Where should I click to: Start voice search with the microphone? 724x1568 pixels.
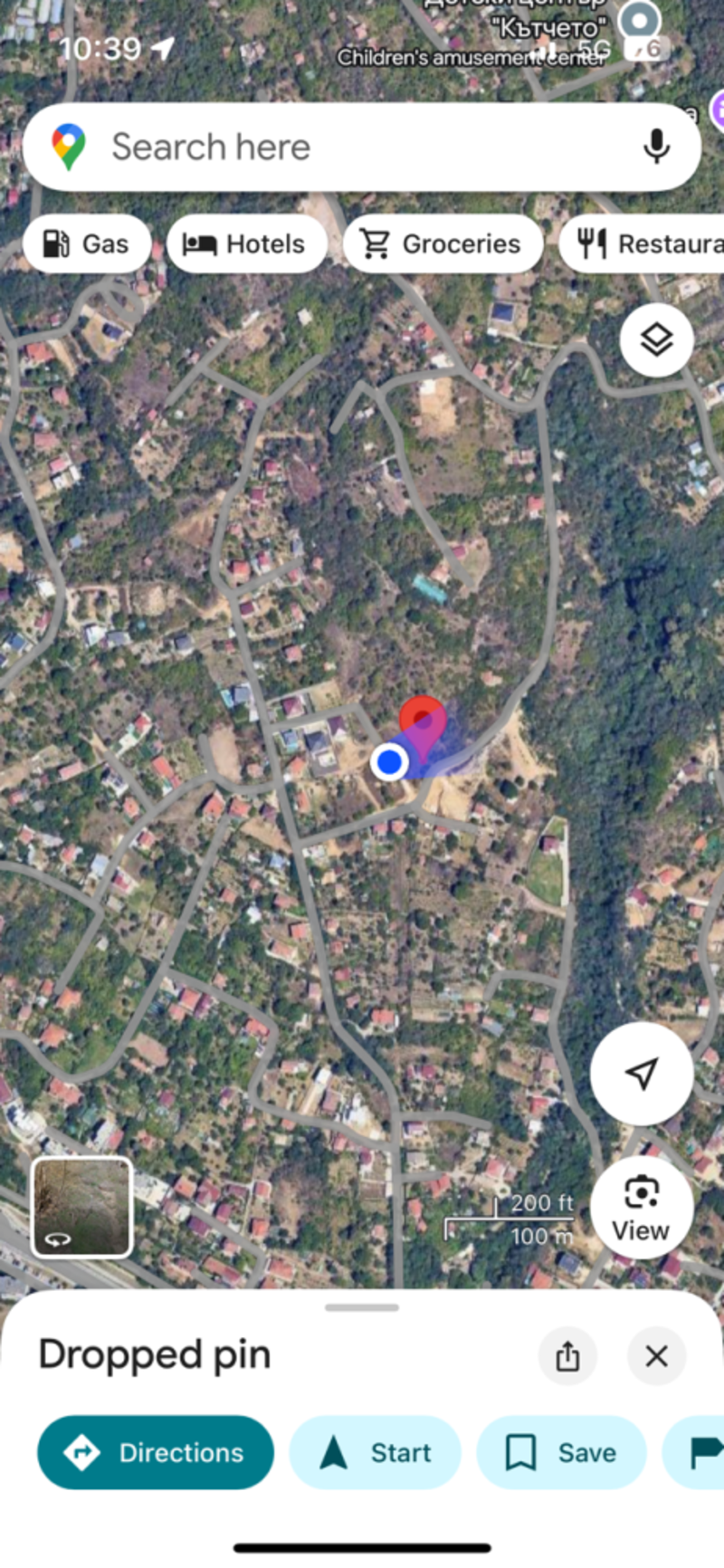click(656, 147)
